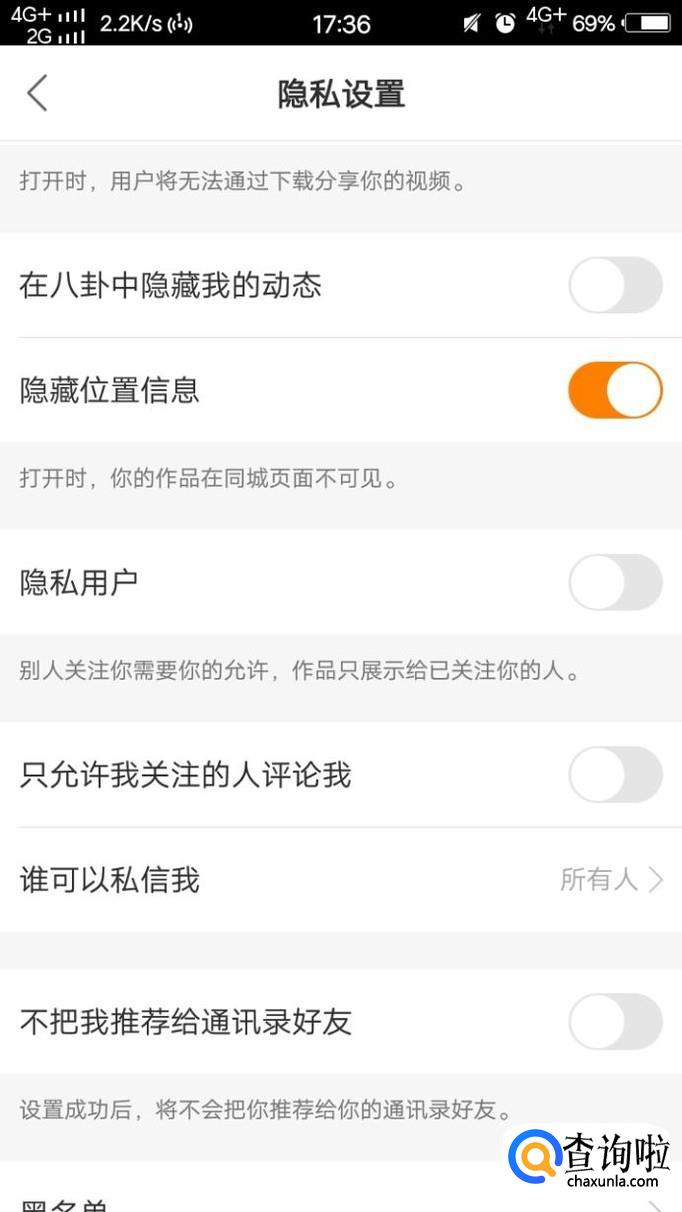Go back from 隐私设置 page
The width and height of the screenshot is (682, 1212).
[x=37, y=94]
